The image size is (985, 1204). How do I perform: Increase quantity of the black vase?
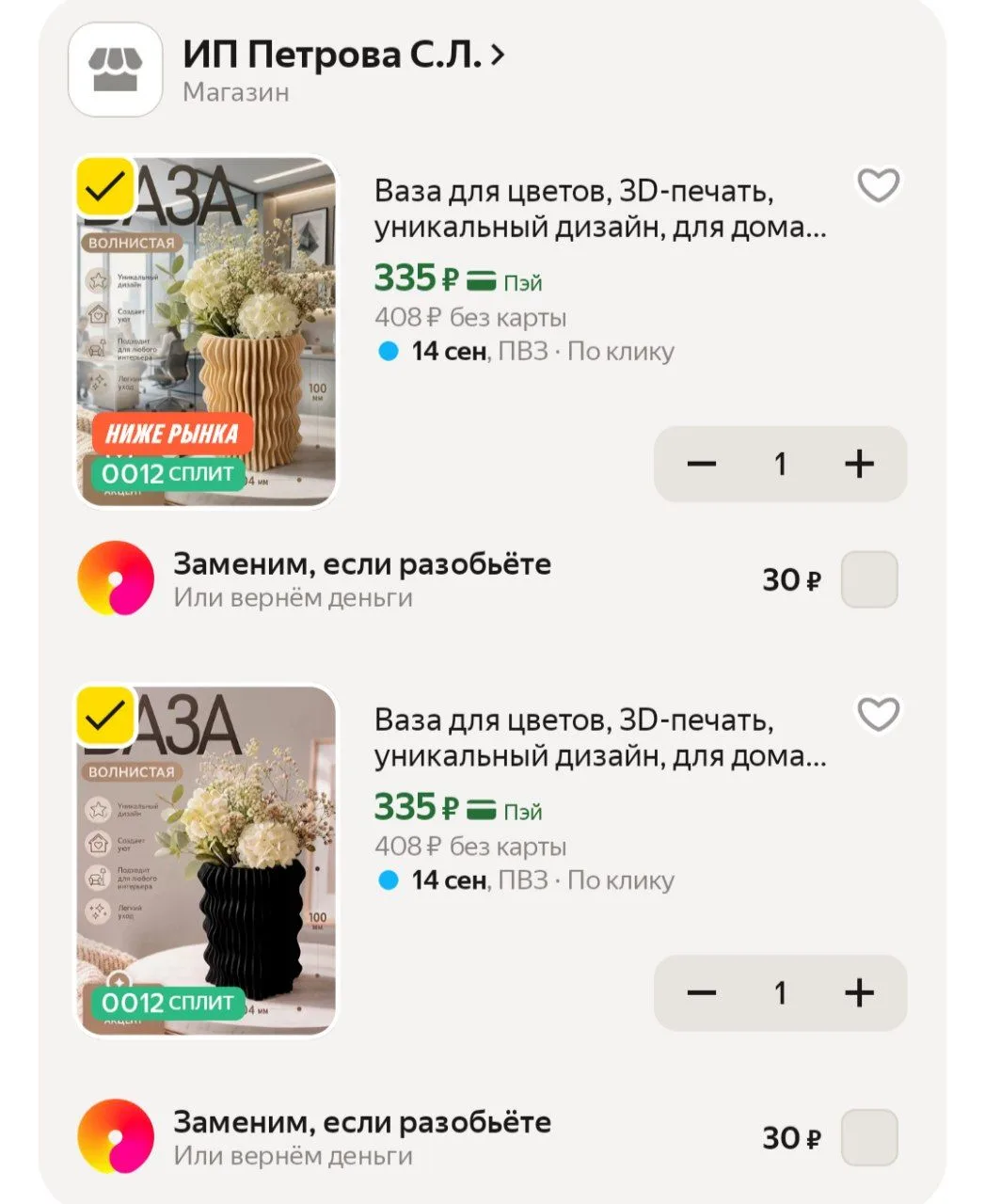pos(859,993)
